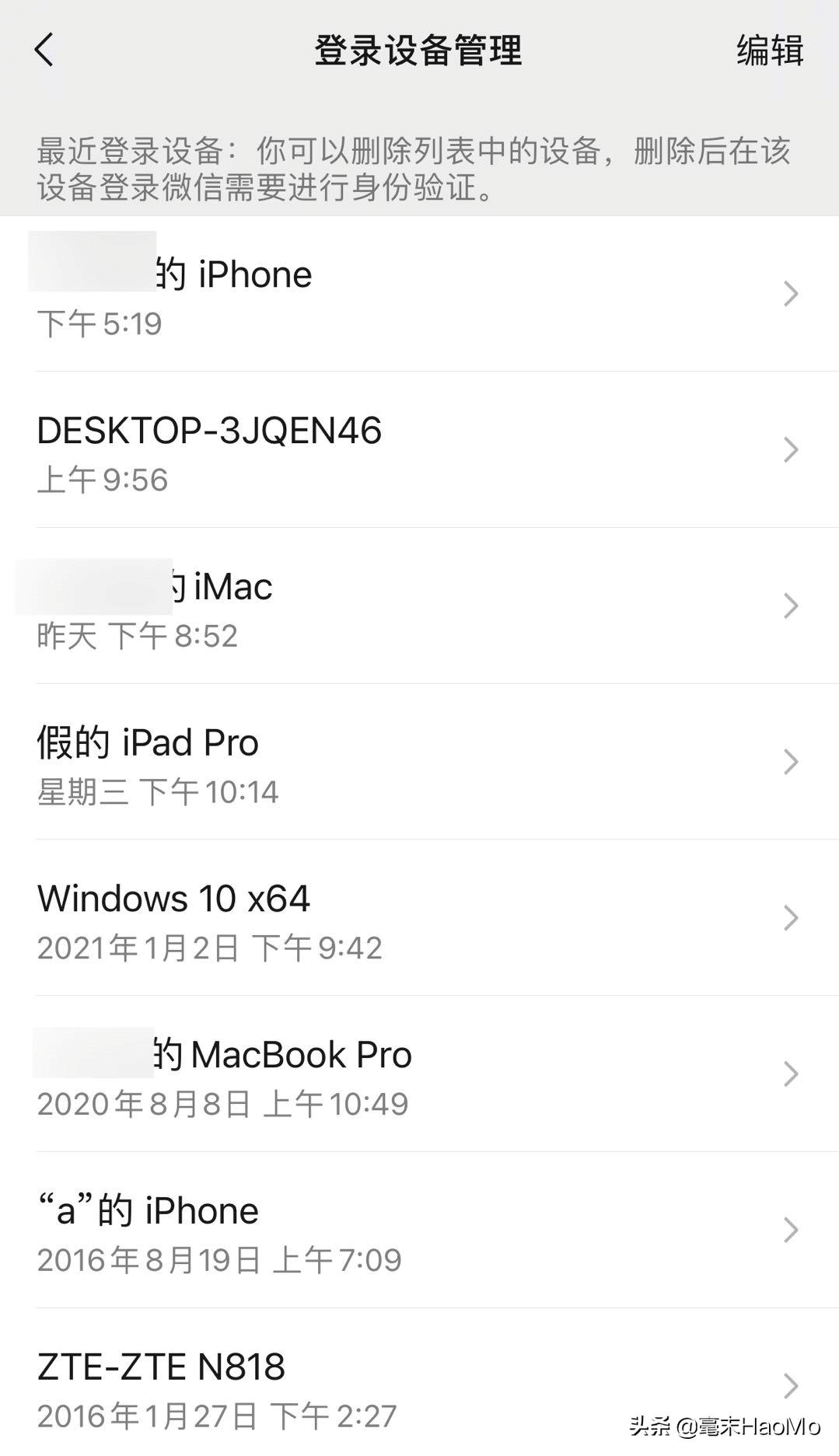Open the iMac device detail arrow
This screenshot has height=1456, width=839.
(x=792, y=606)
